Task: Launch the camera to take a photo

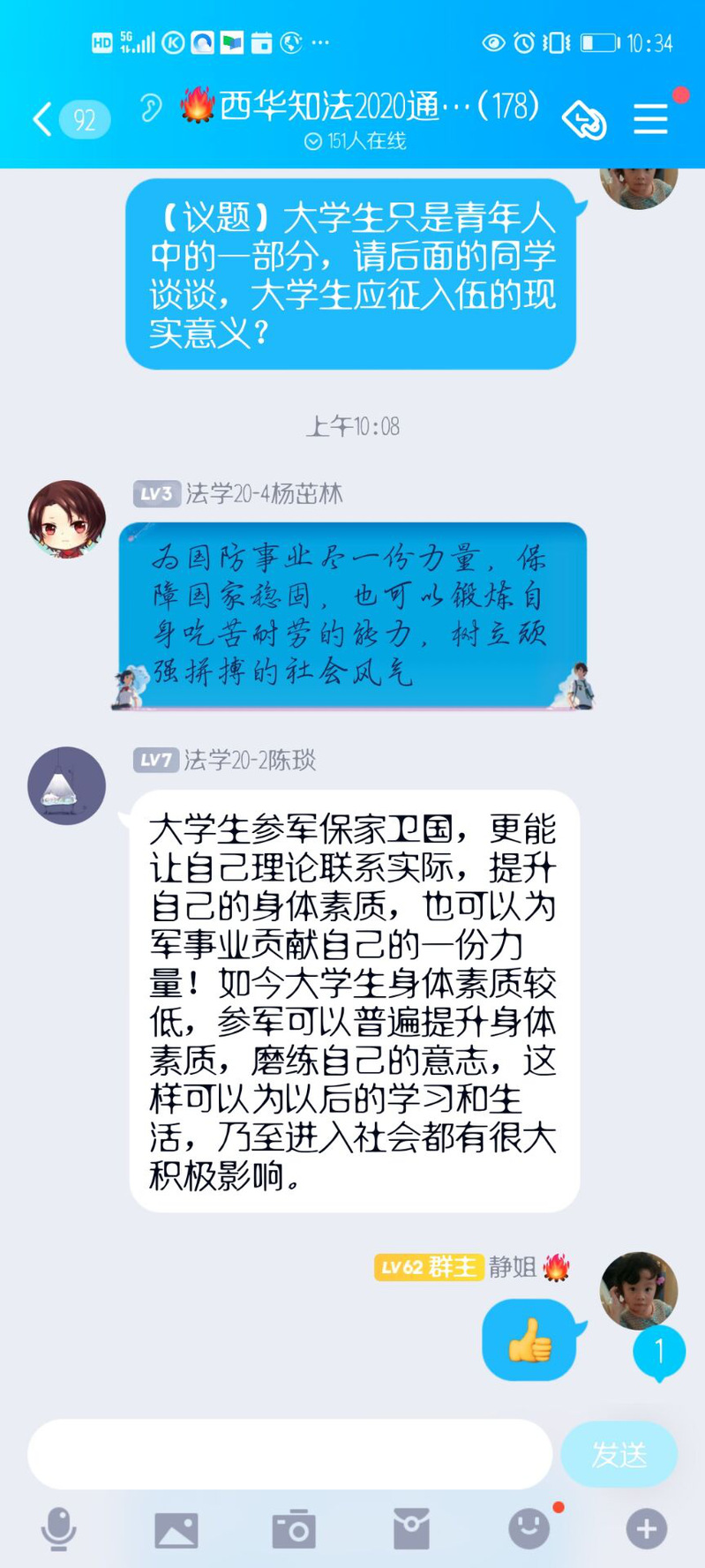Action: [294, 1529]
